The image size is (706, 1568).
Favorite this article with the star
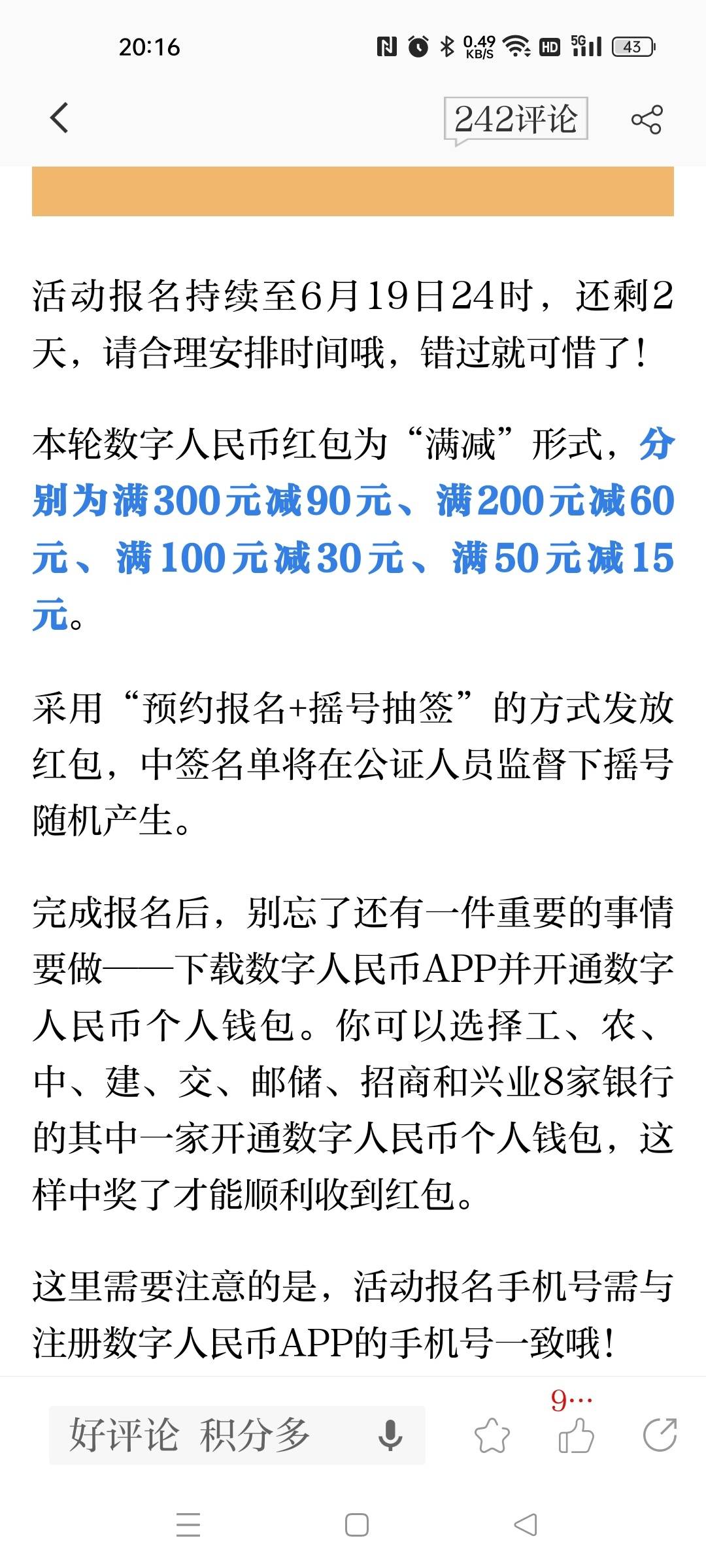pos(492,1435)
